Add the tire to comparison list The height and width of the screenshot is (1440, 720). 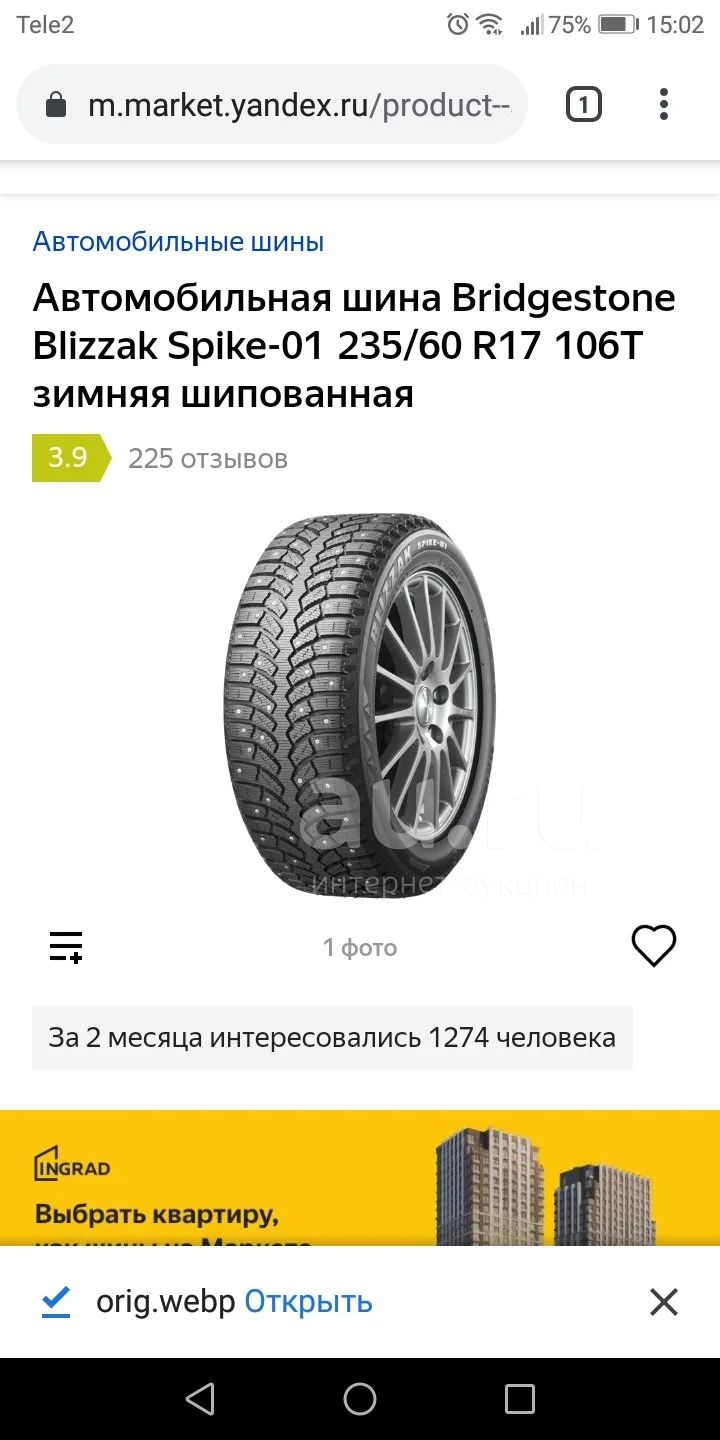coord(66,946)
